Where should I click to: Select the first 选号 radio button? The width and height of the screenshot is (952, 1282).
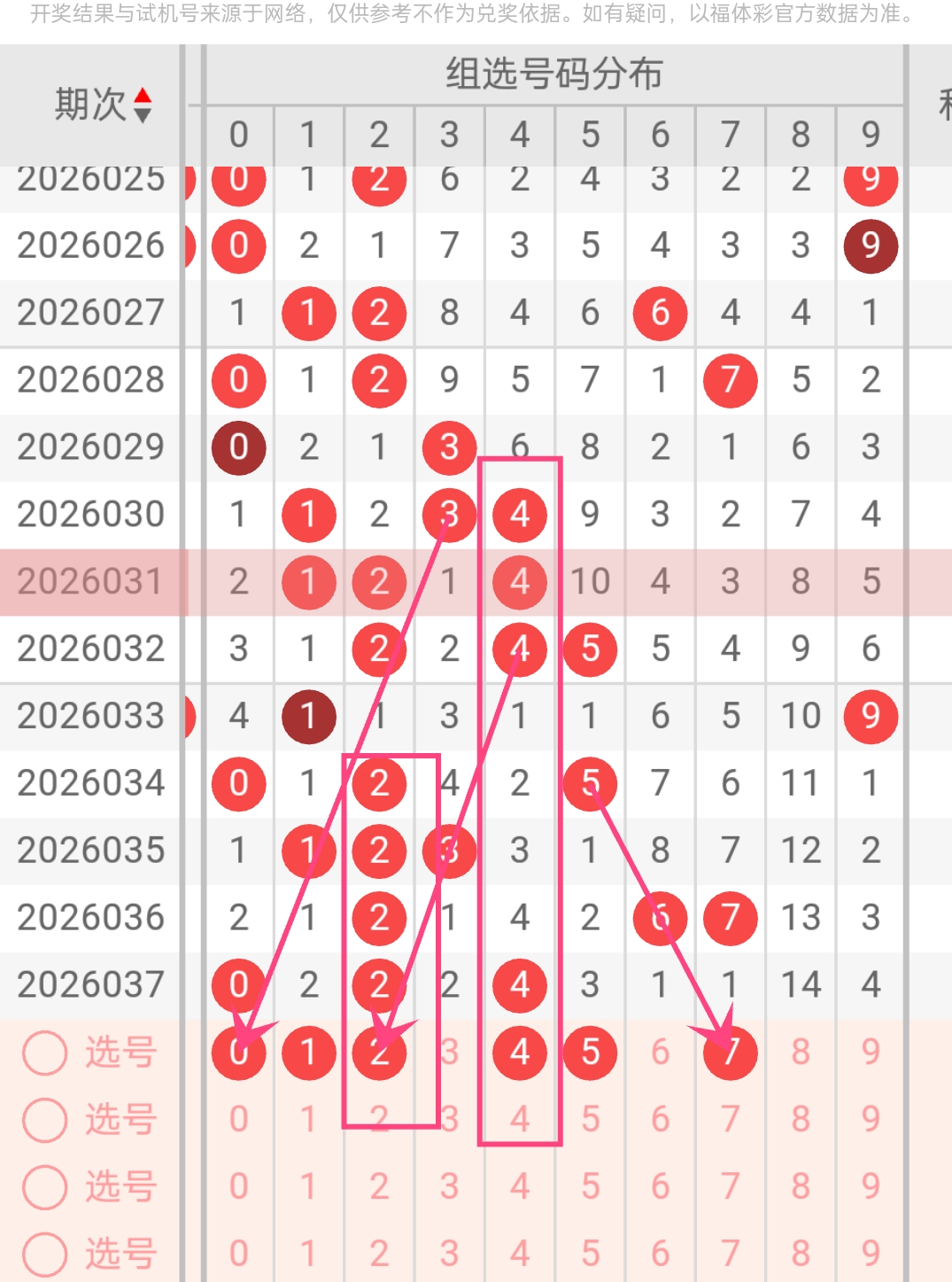click(44, 1053)
